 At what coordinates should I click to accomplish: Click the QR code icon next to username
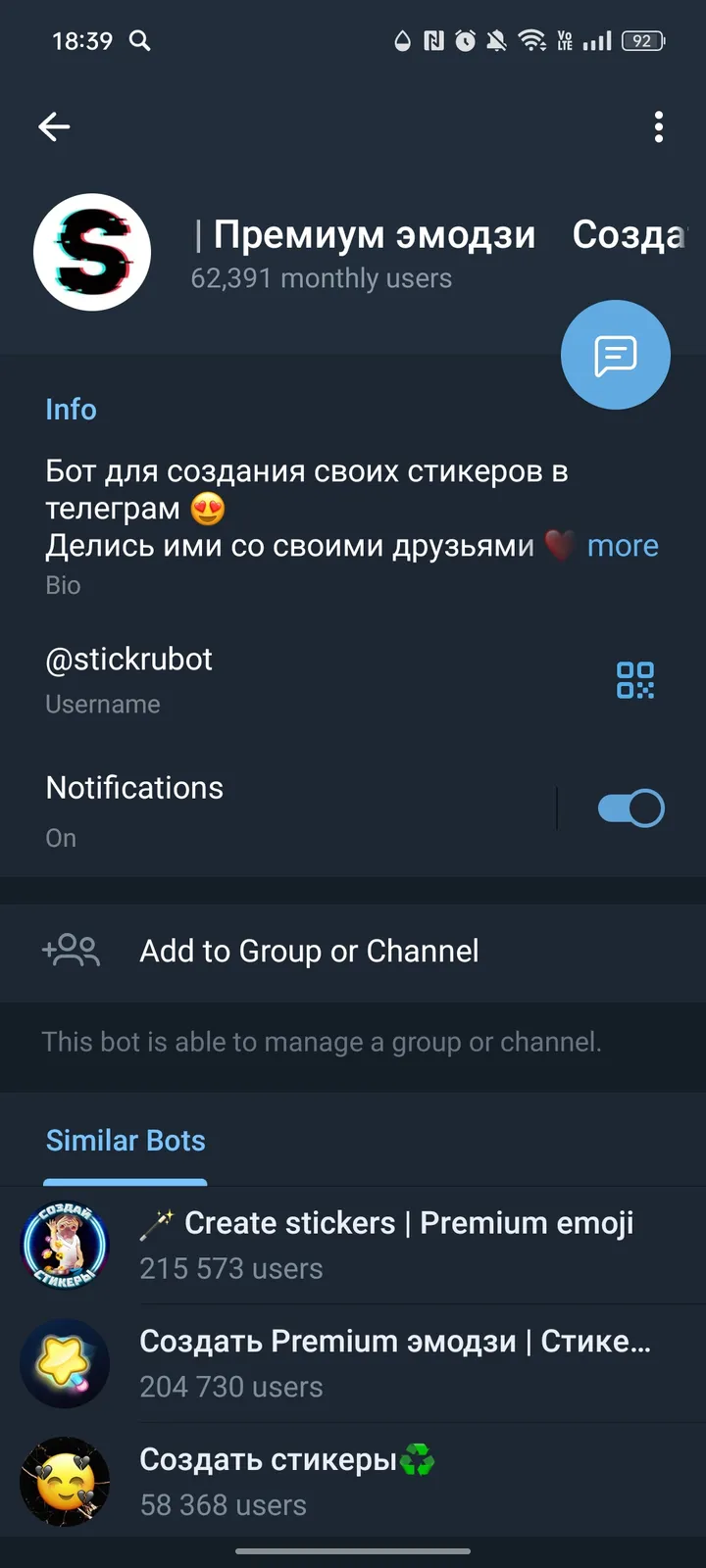(x=635, y=679)
